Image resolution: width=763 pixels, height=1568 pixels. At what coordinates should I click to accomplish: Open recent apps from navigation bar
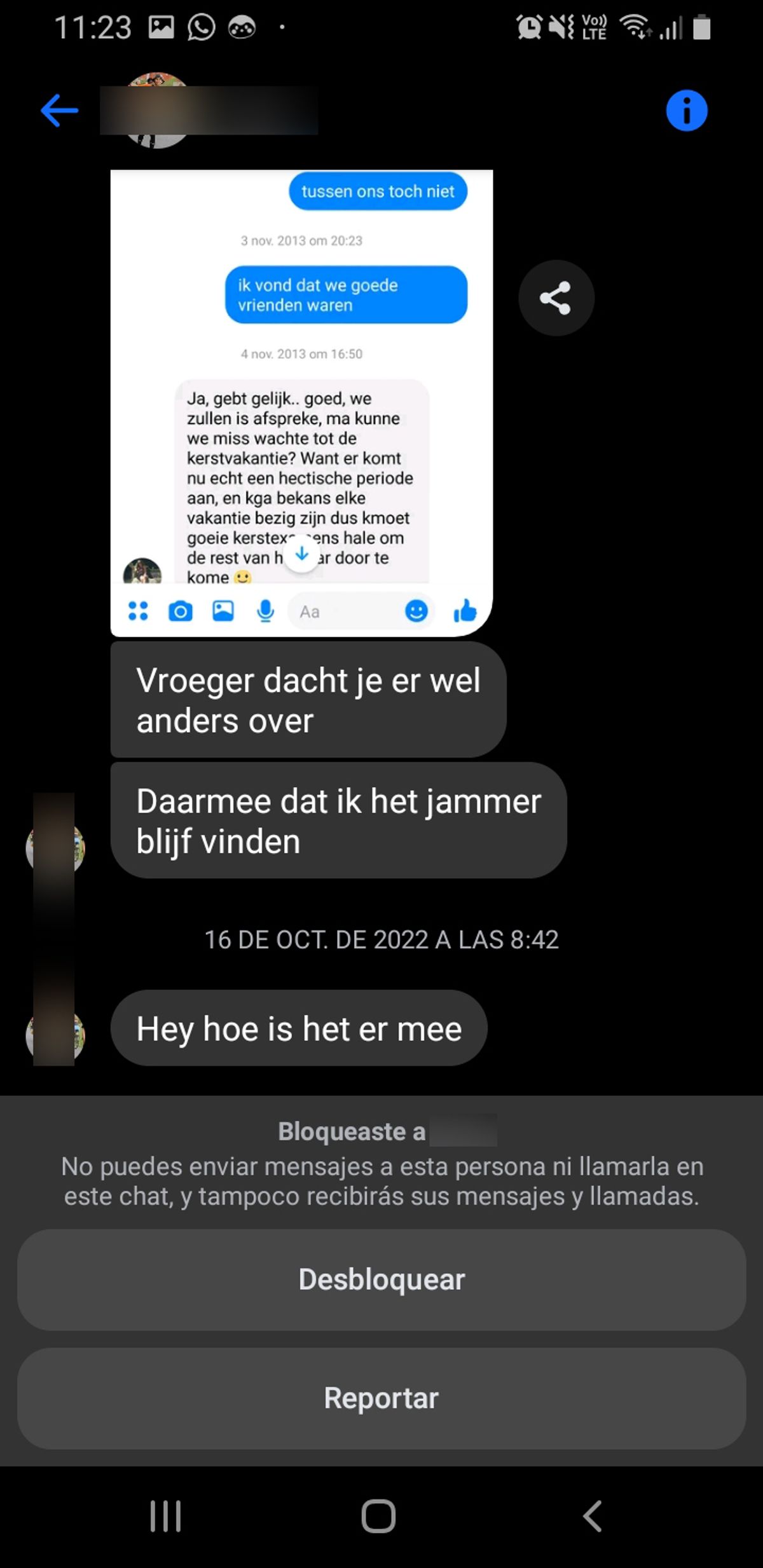165,1516
